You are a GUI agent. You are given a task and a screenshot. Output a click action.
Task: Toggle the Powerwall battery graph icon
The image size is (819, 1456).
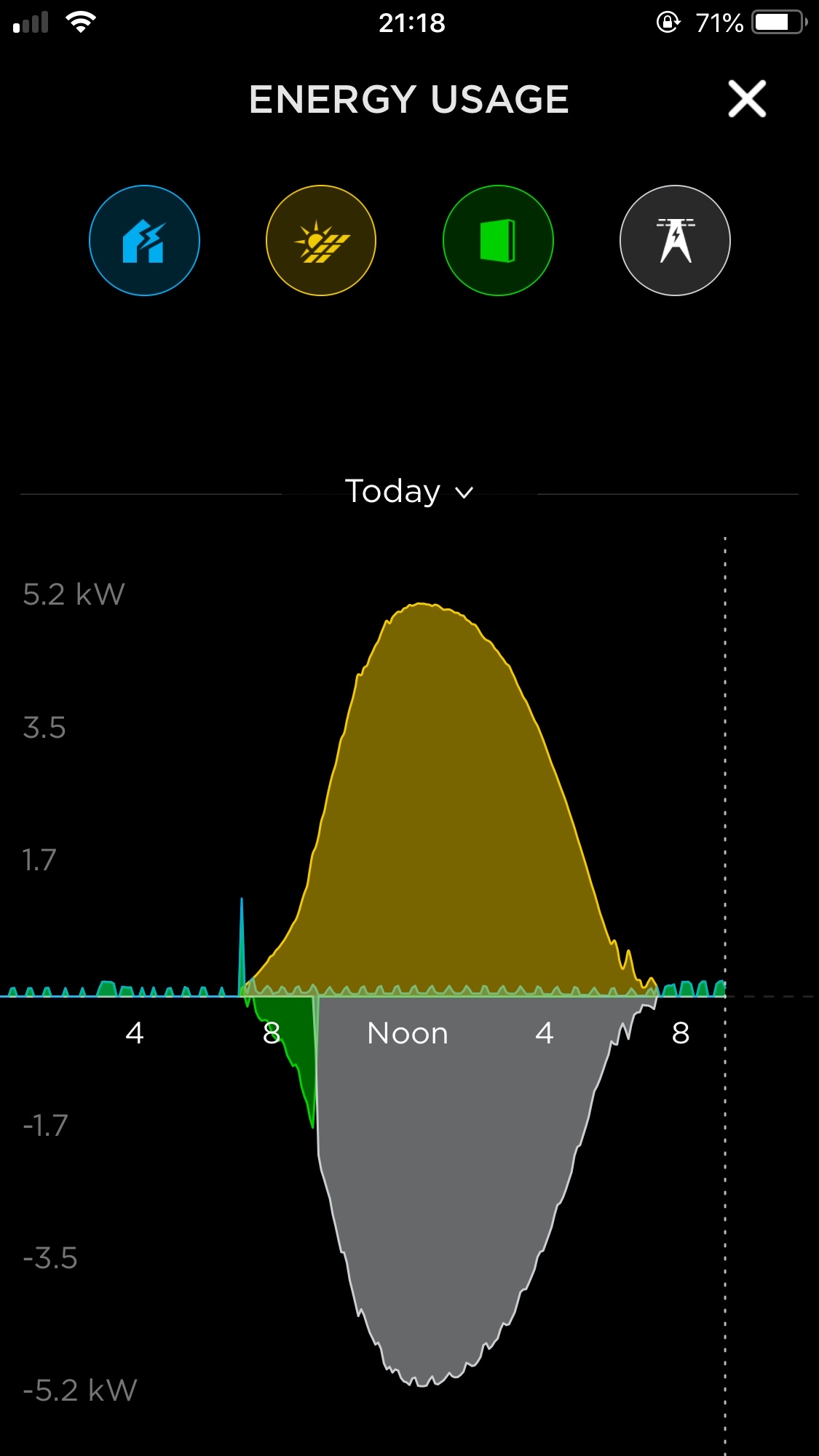[498, 241]
